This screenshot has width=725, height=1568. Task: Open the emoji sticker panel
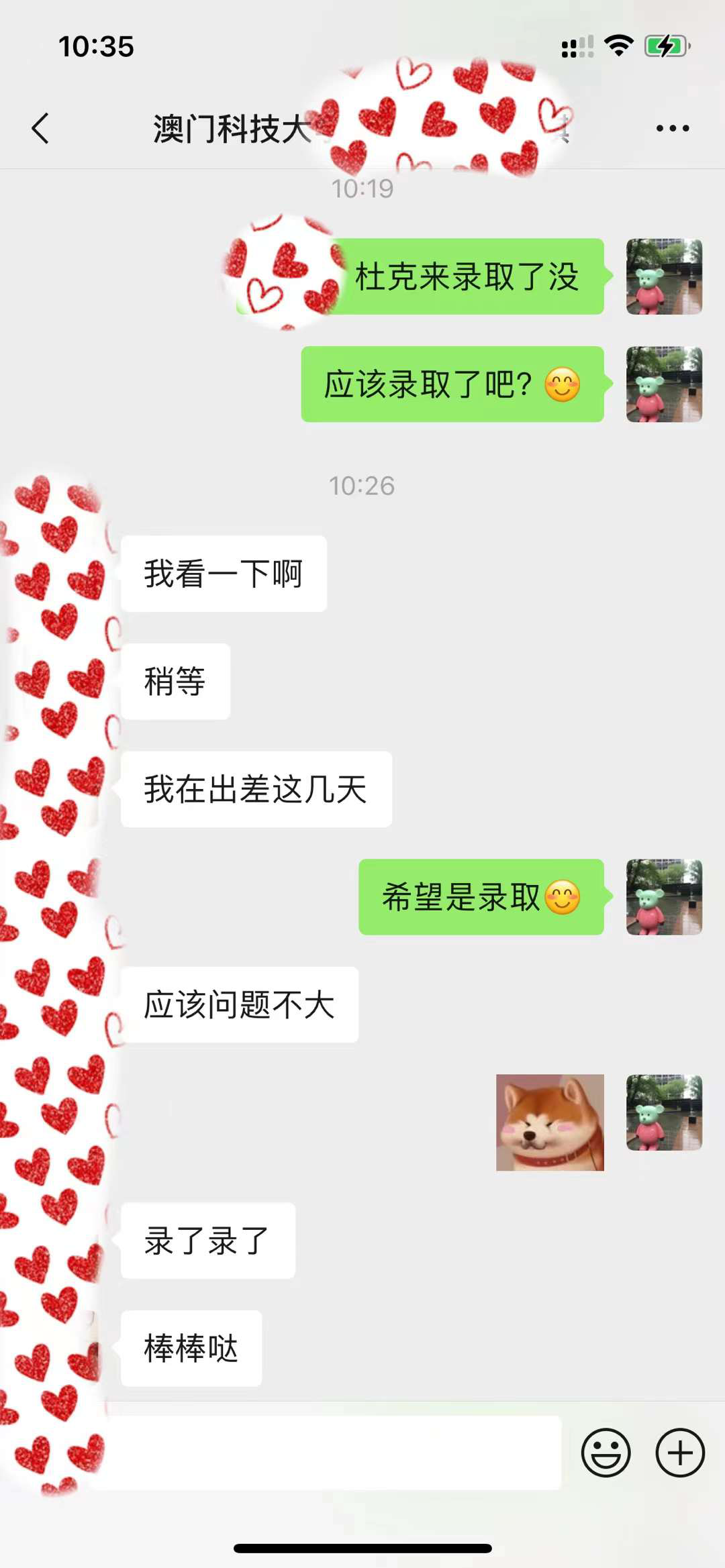click(606, 1453)
